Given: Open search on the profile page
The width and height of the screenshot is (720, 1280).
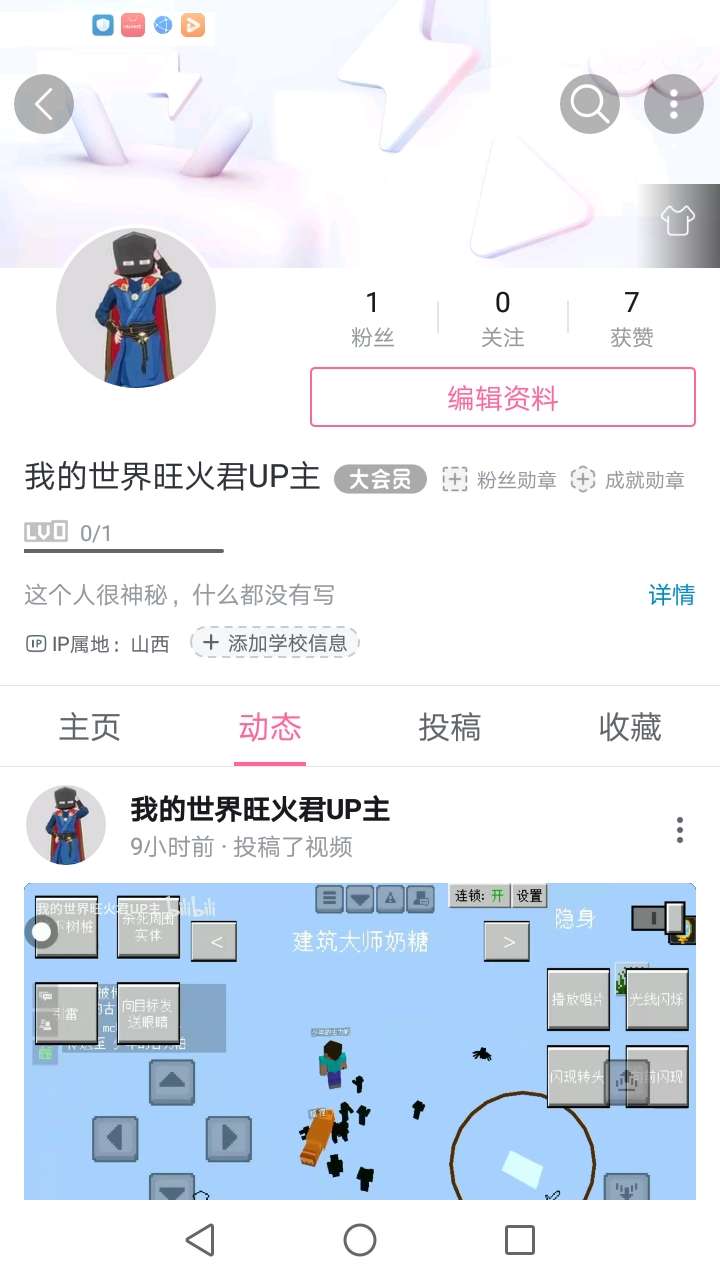Looking at the screenshot, I should (589, 104).
